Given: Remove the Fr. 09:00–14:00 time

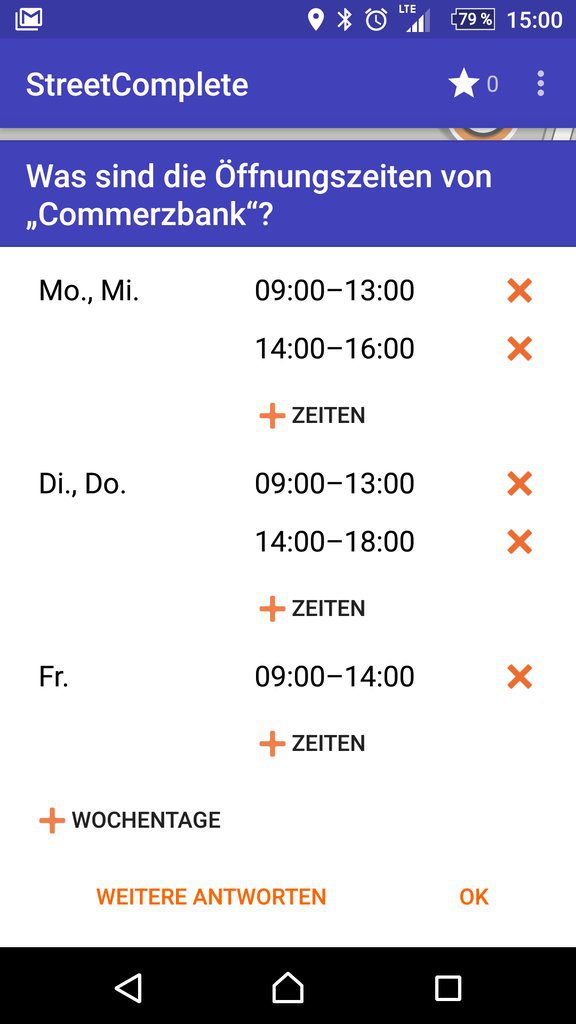Looking at the screenshot, I should pos(519,677).
